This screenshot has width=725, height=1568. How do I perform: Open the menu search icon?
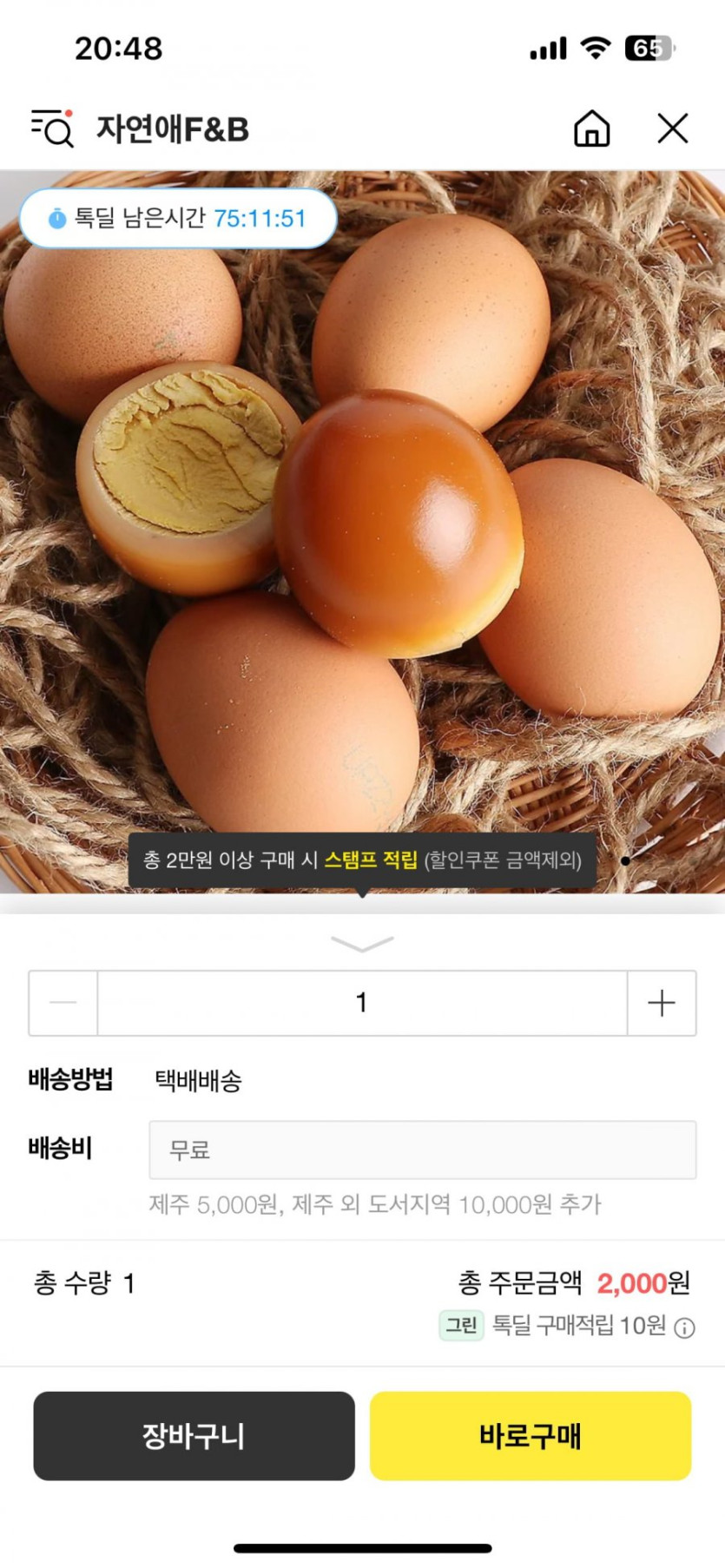(52, 128)
